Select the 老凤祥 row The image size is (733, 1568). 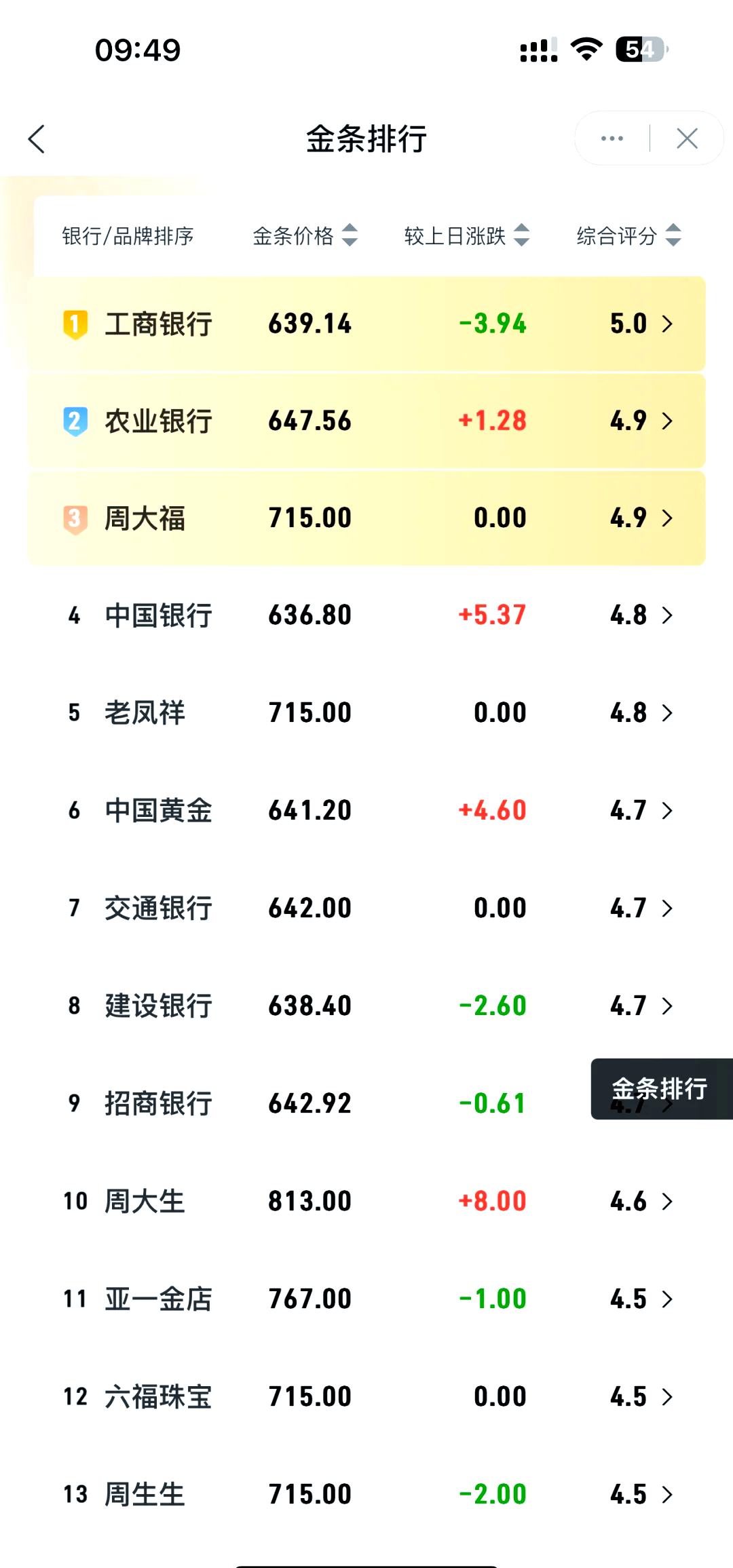pyautogui.click(x=366, y=712)
